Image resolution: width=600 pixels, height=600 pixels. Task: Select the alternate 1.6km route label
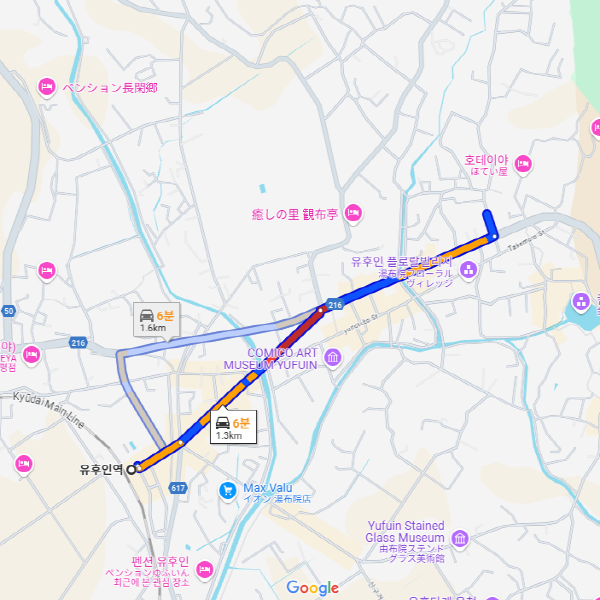pyautogui.click(x=155, y=320)
